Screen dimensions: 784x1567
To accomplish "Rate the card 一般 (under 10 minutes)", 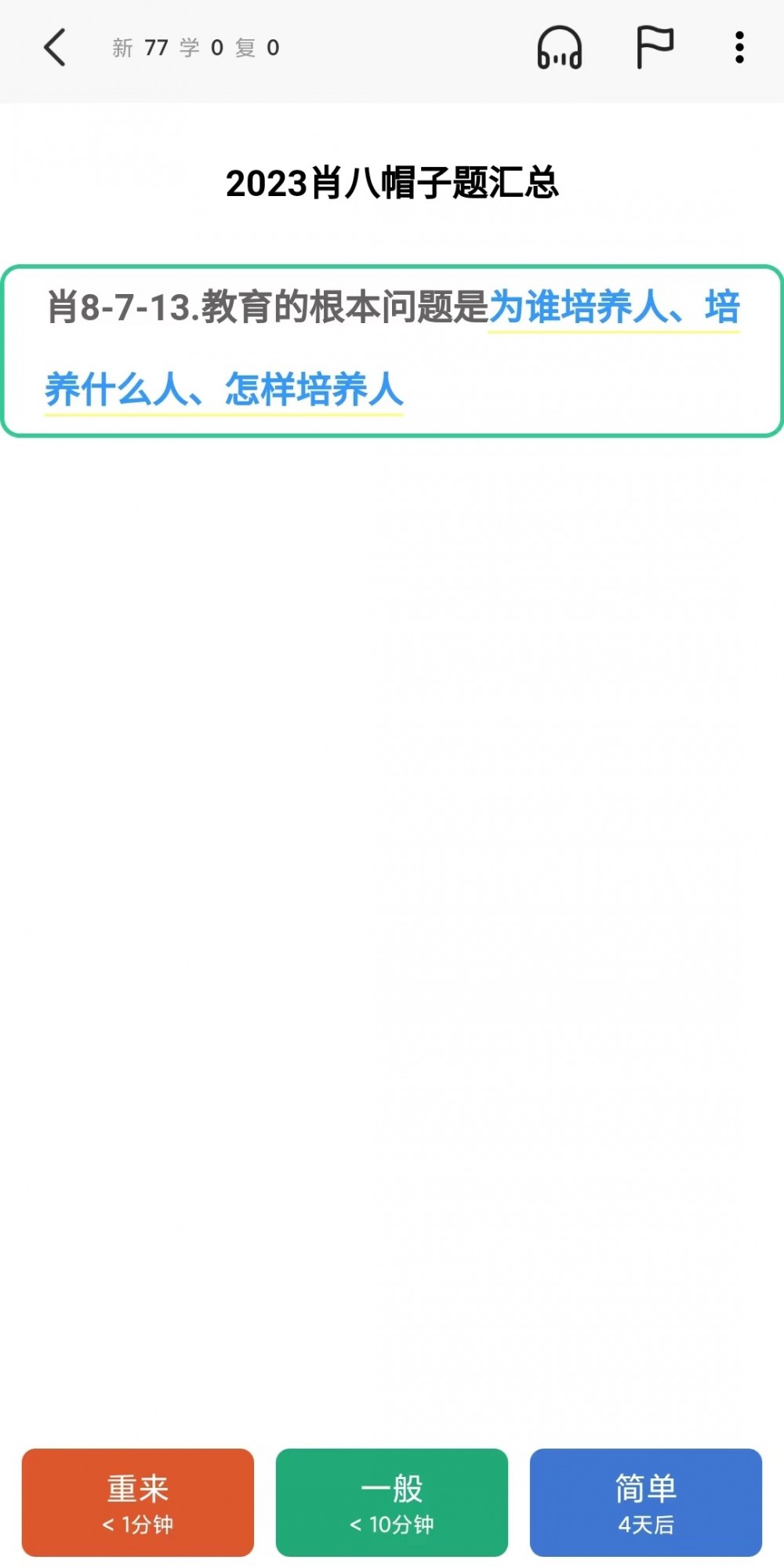I will (x=392, y=1502).
